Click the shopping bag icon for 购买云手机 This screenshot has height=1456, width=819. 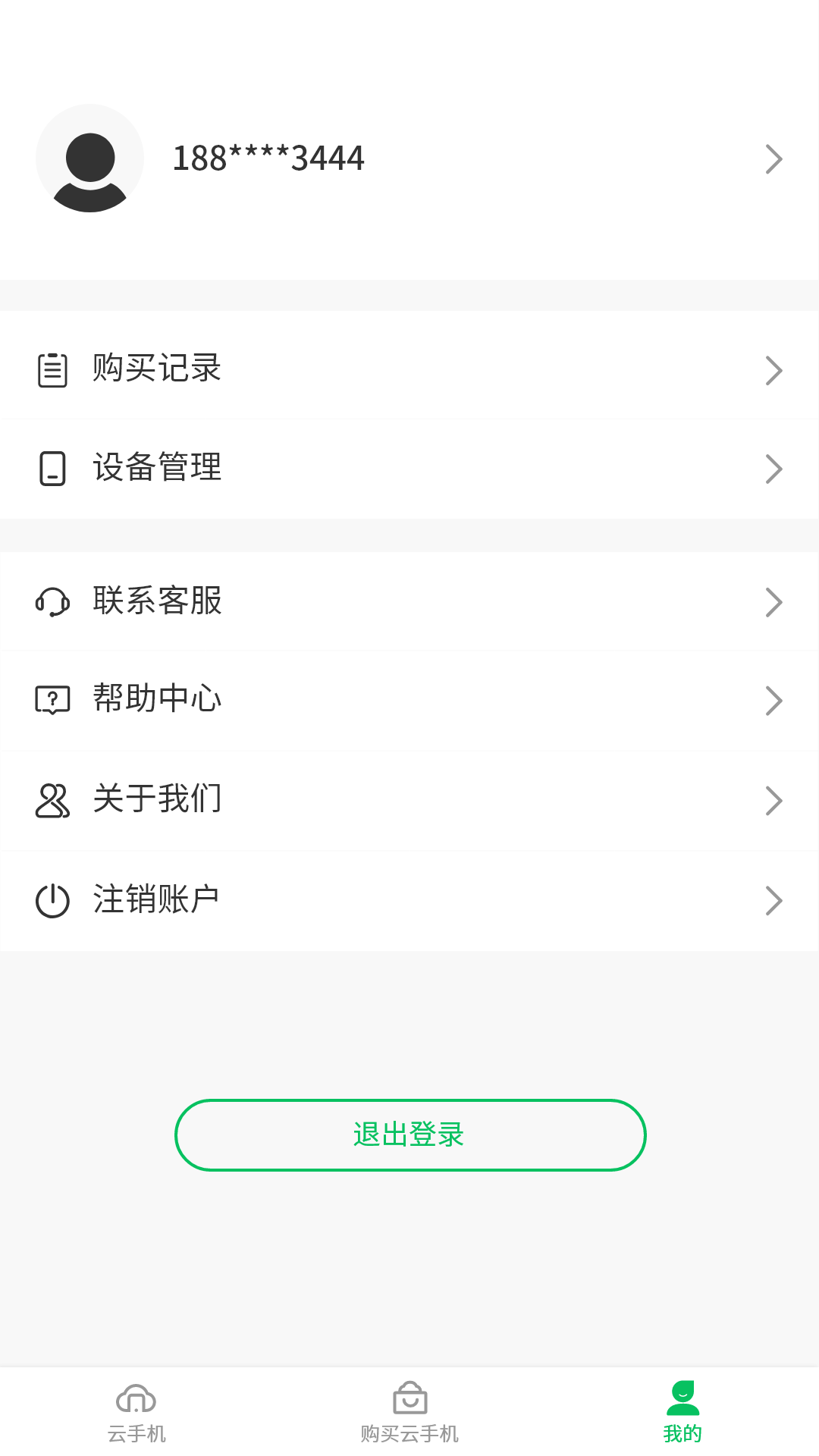(x=409, y=1398)
